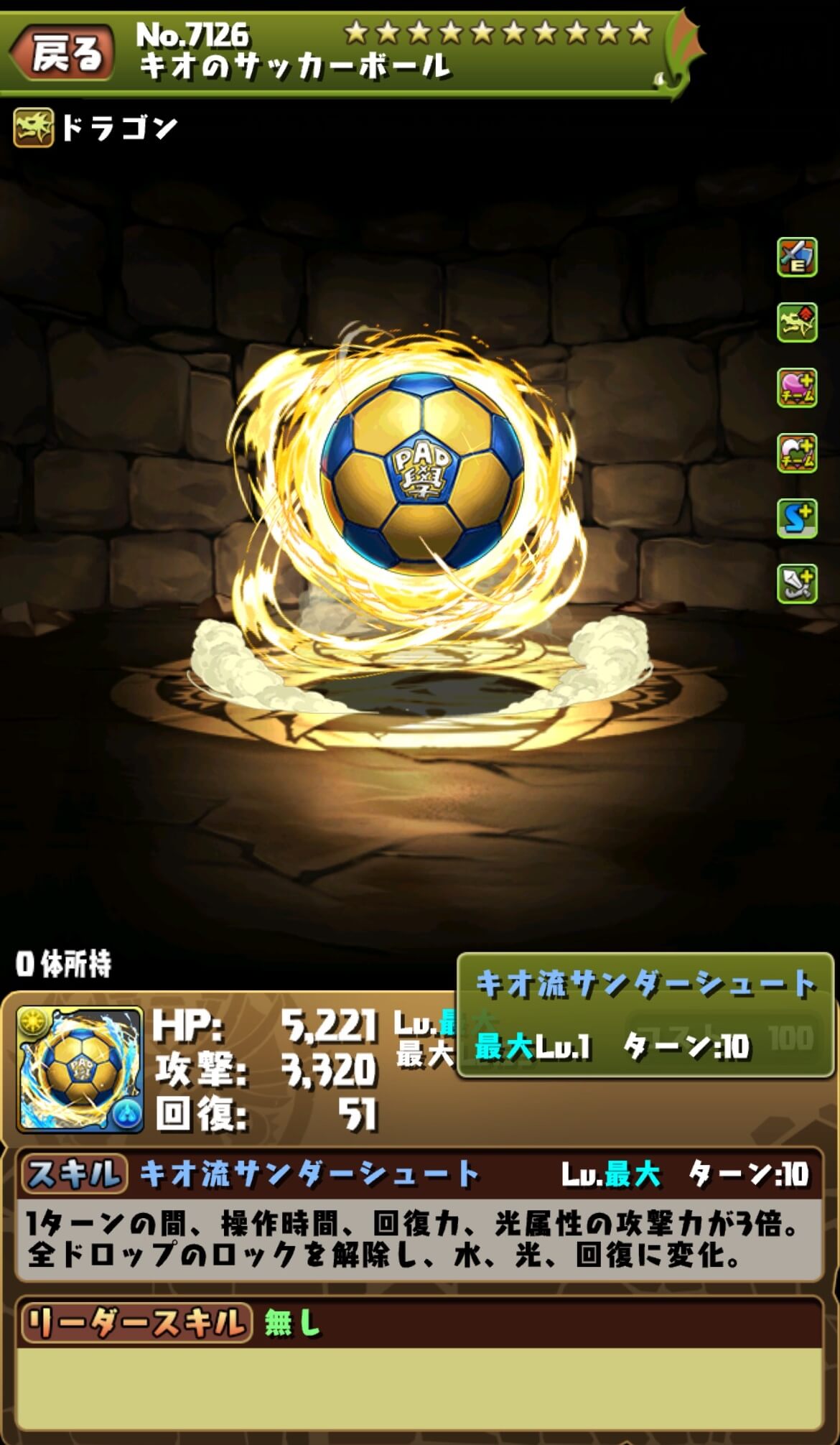Image resolution: width=840 pixels, height=1445 pixels.
Task: Tap the sword plus attack awakening icon
Action: coord(797,583)
